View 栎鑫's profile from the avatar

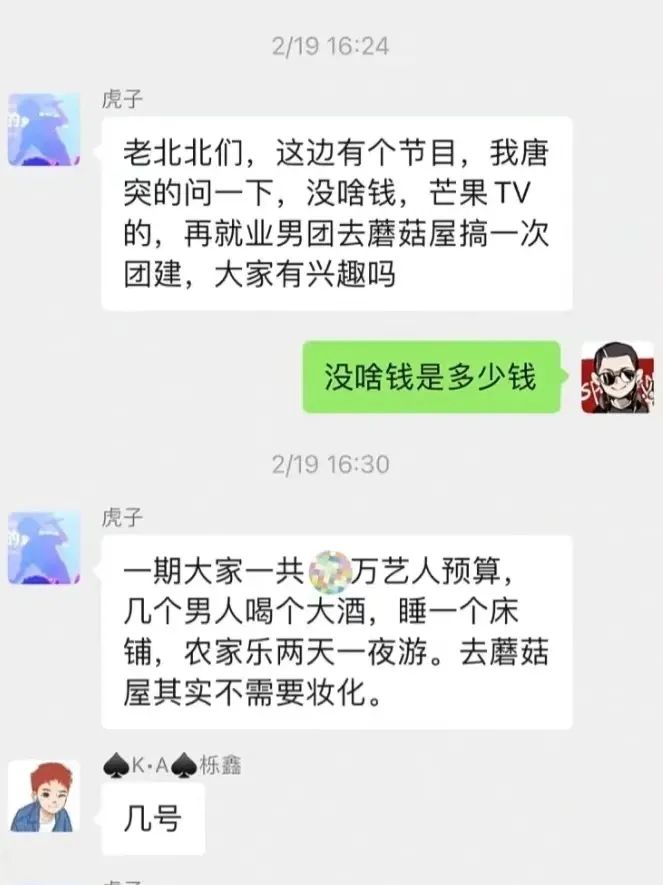[44, 795]
